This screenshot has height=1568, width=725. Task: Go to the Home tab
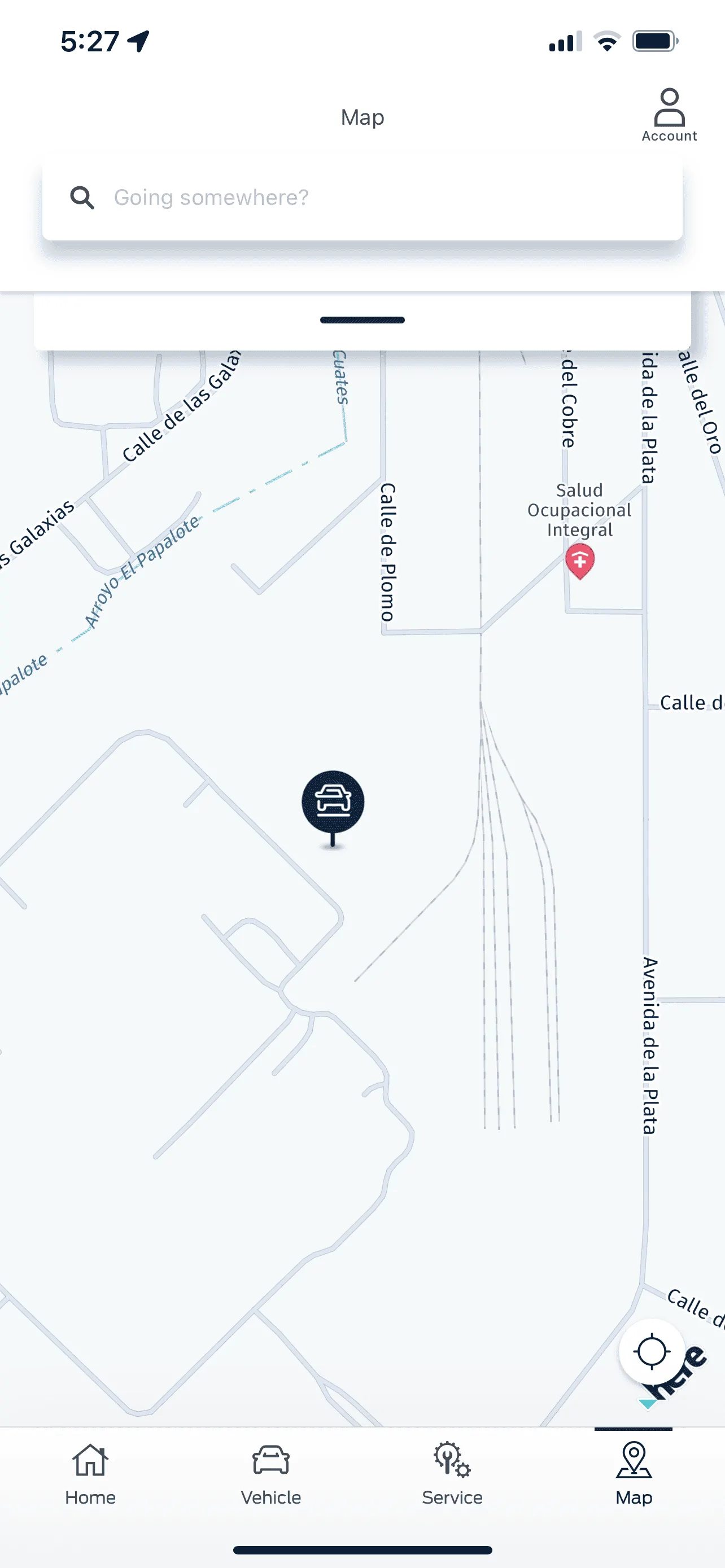pyautogui.click(x=90, y=1473)
